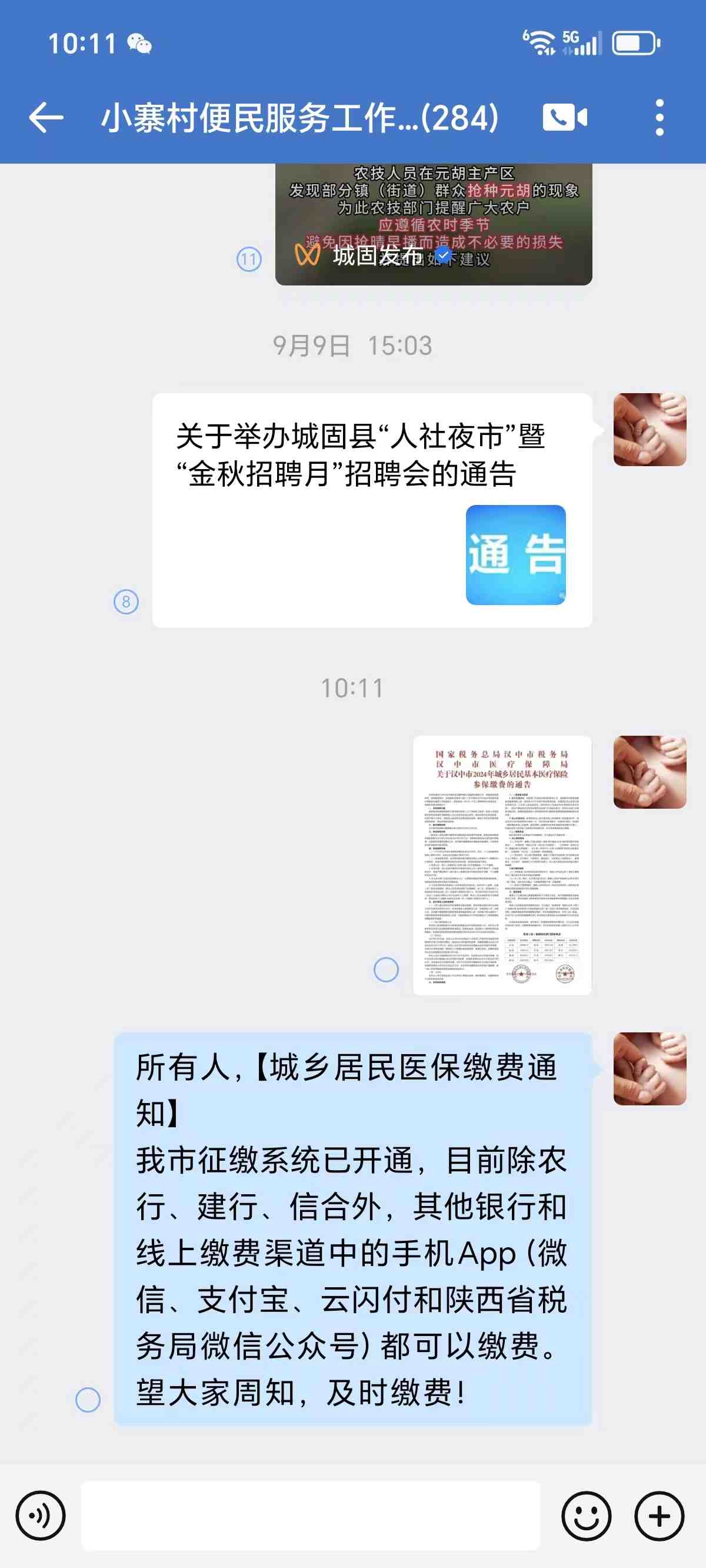This screenshot has height=1568, width=706.
Task: Start a video or voice call
Action: point(564,118)
